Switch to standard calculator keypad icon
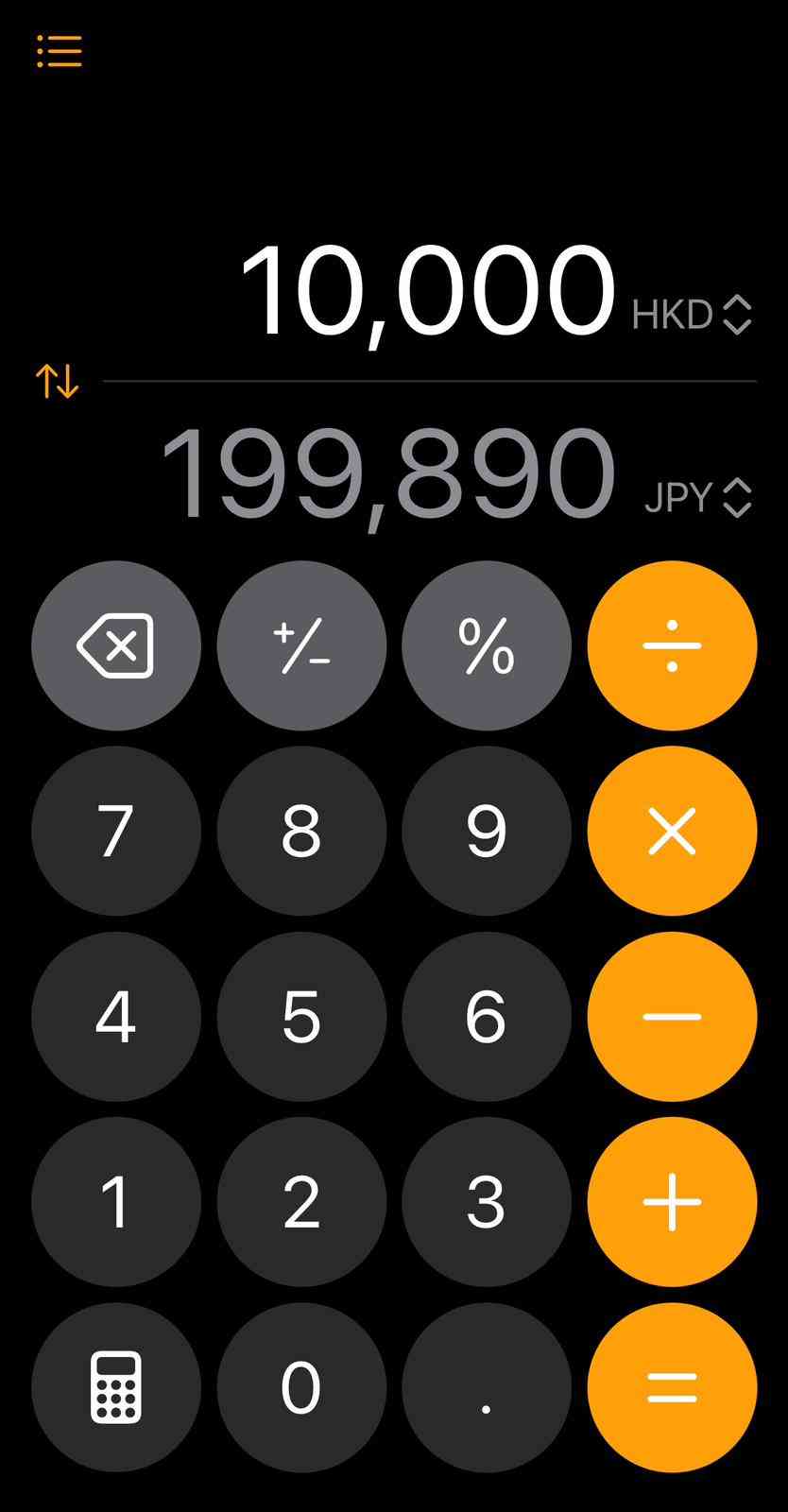The height and width of the screenshot is (1512, 788). (x=116, y=1386)
